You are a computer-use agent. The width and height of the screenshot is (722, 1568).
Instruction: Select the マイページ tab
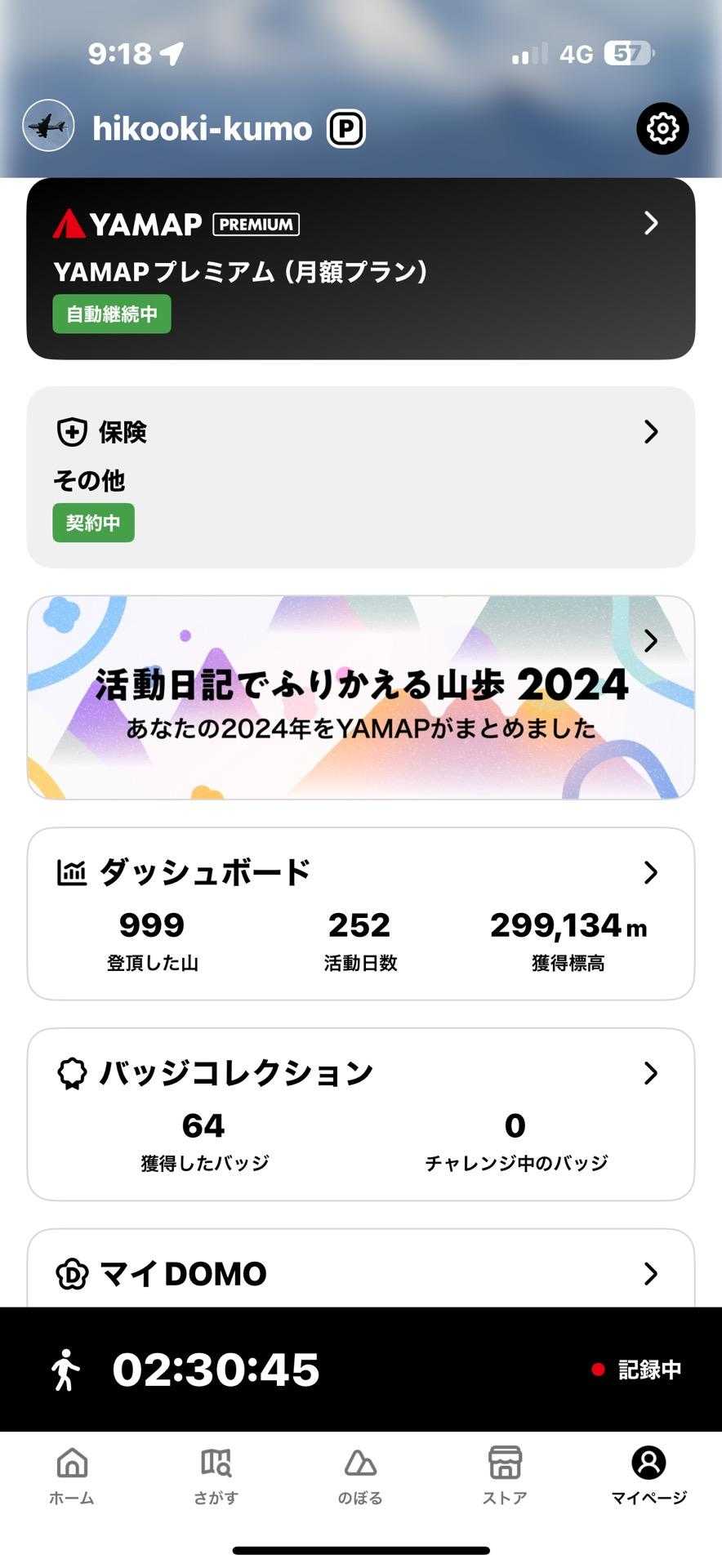648,1475
